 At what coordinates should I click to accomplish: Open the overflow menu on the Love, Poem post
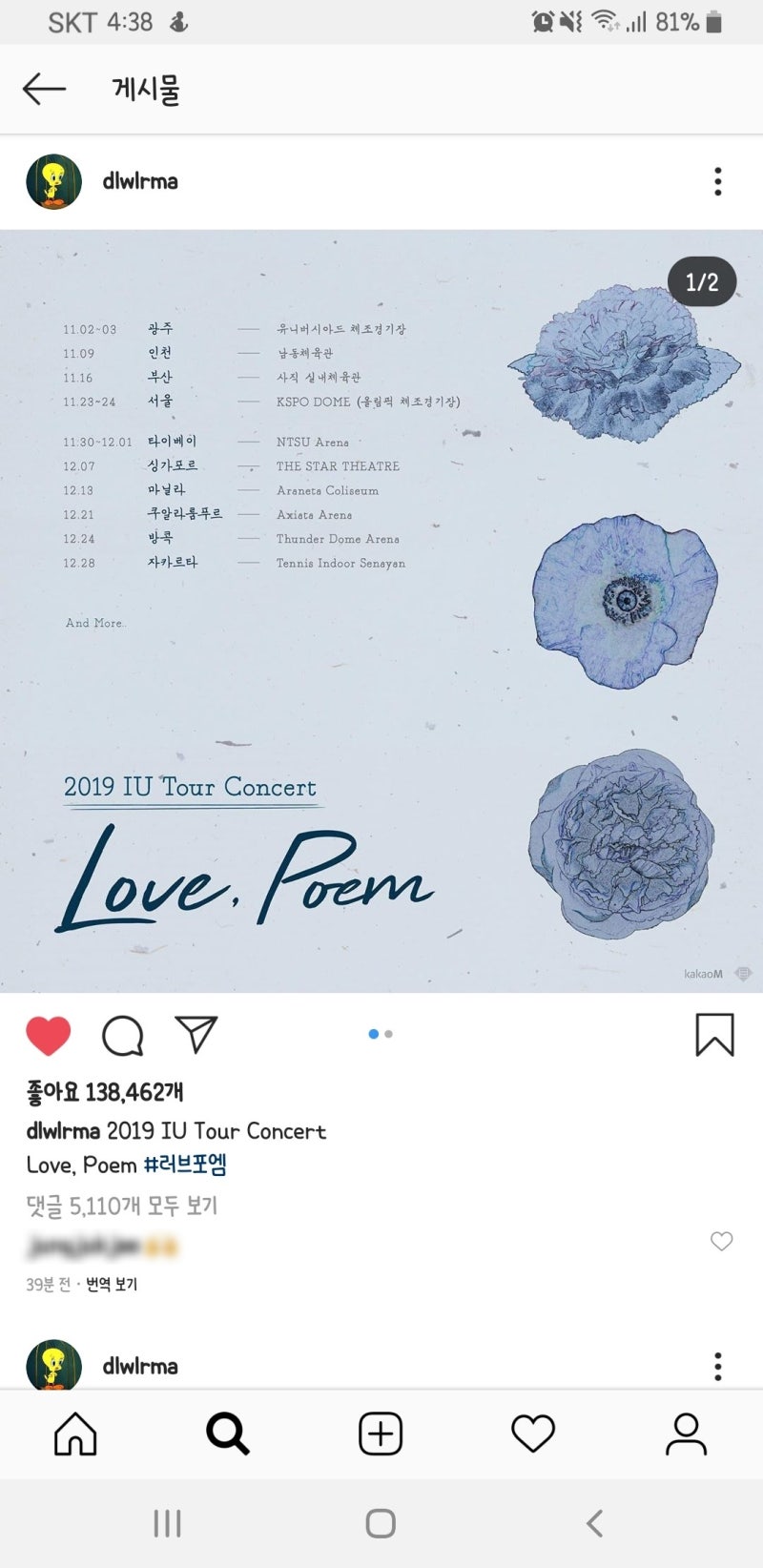click(x=718, y=181)
